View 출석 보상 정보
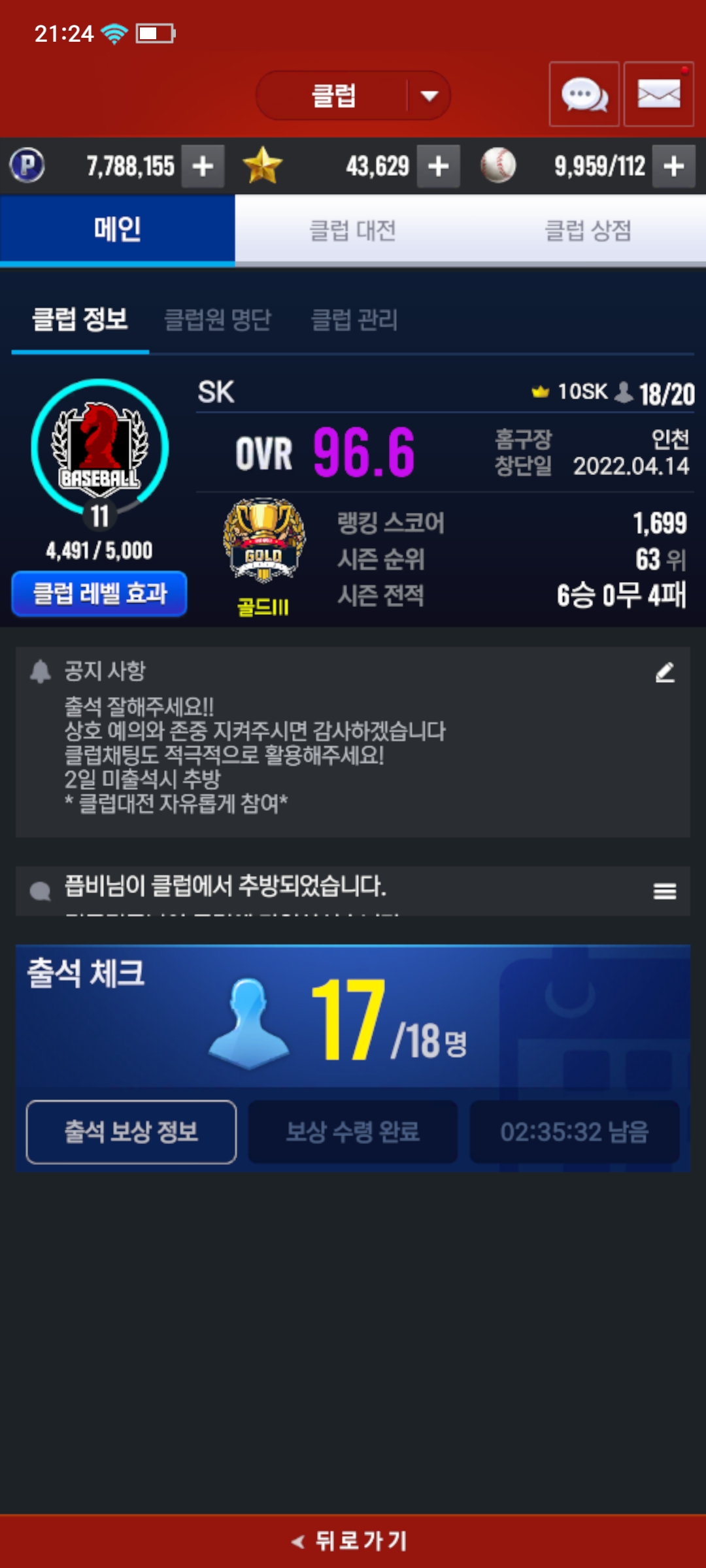 click(x=131, y=1132)
